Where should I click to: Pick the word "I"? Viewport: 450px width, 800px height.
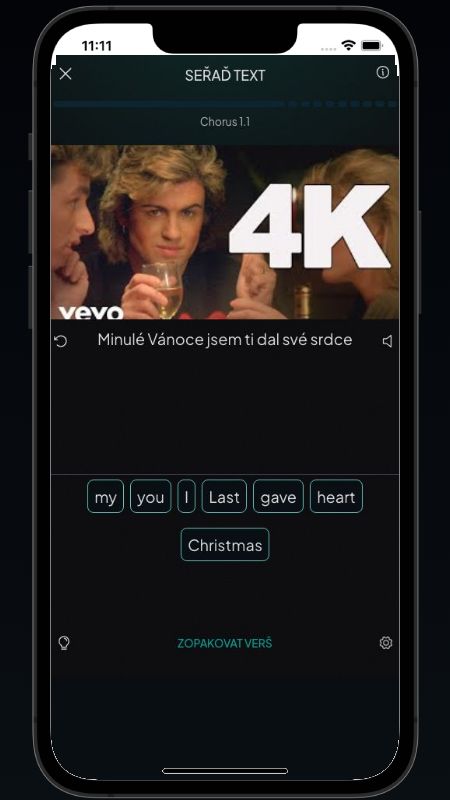point(186,496)
